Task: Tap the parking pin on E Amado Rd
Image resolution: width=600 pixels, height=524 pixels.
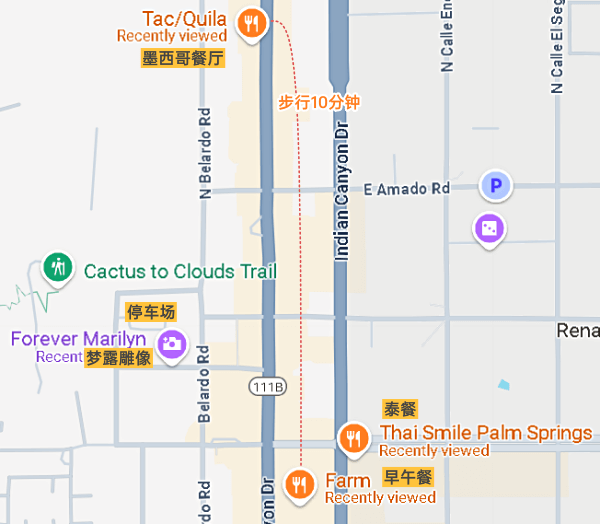Action: 494,185
